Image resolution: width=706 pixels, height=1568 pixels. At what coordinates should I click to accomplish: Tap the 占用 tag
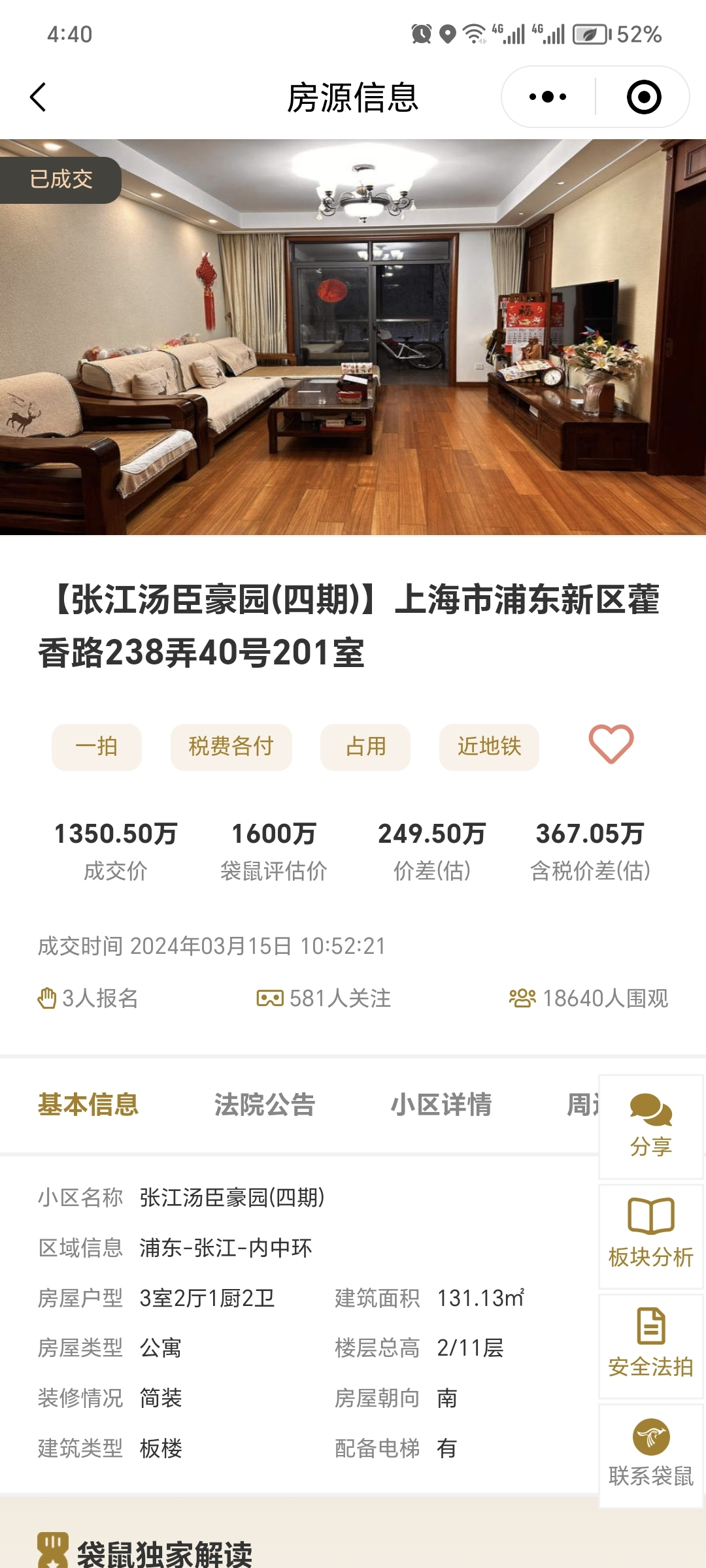364,747
